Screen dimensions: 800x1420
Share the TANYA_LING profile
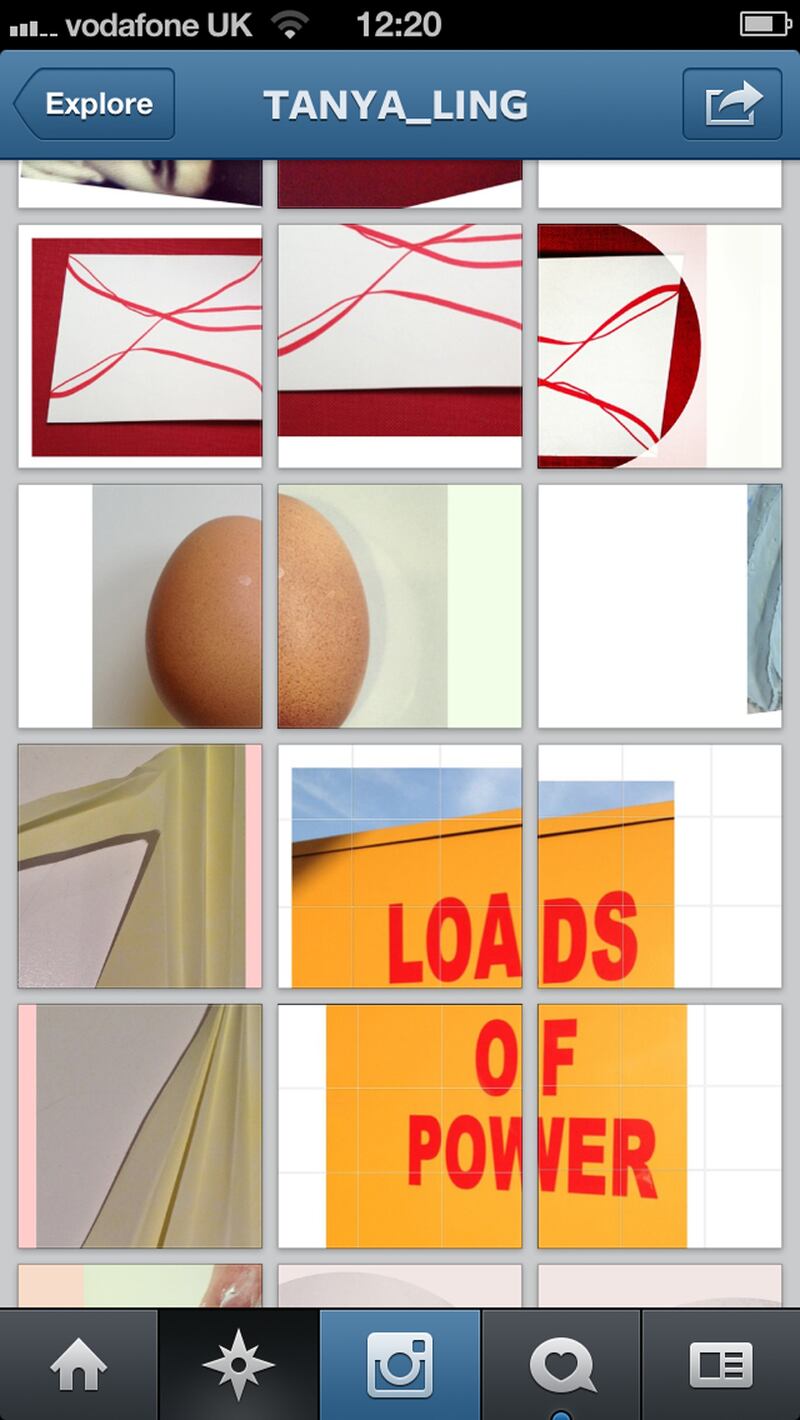click(732, 104)
